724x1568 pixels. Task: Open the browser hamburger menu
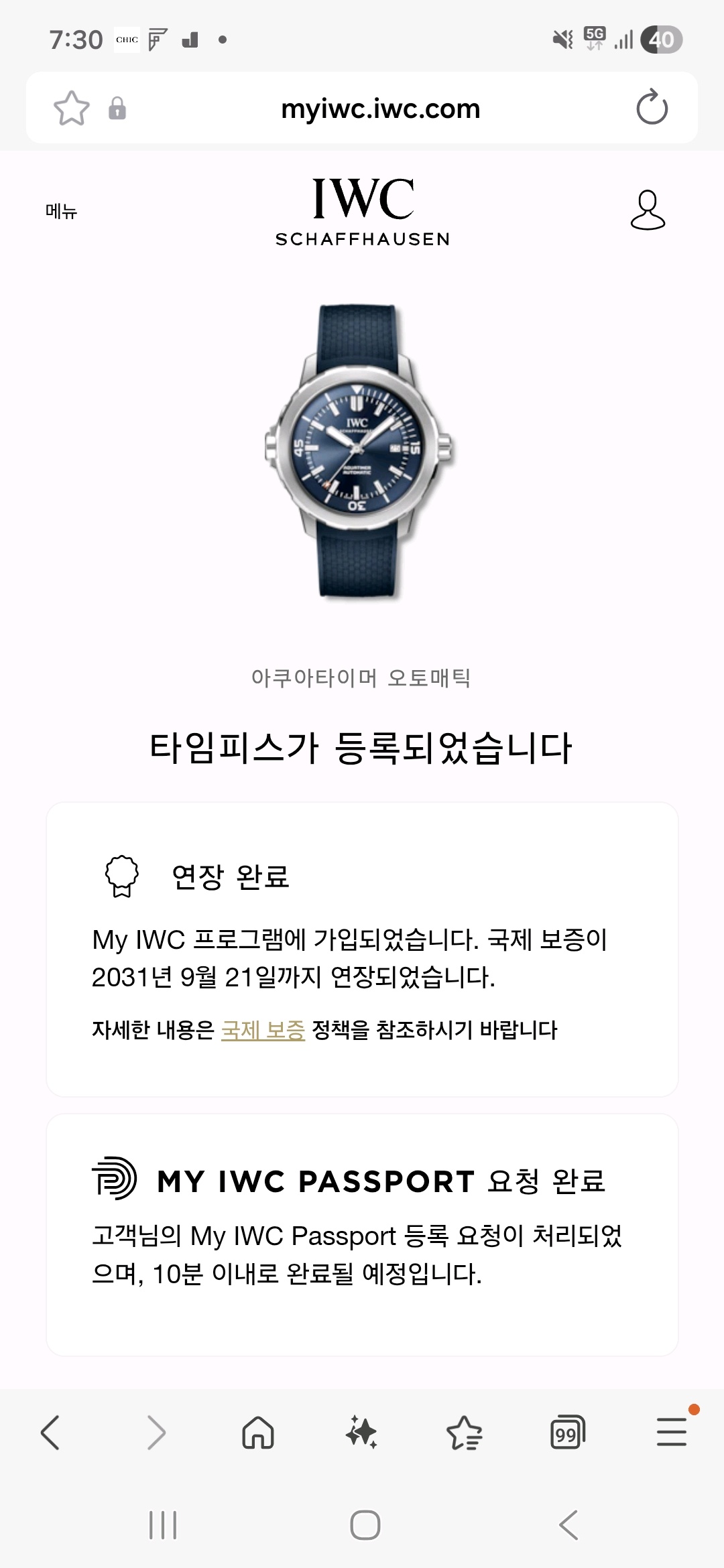671,1433
